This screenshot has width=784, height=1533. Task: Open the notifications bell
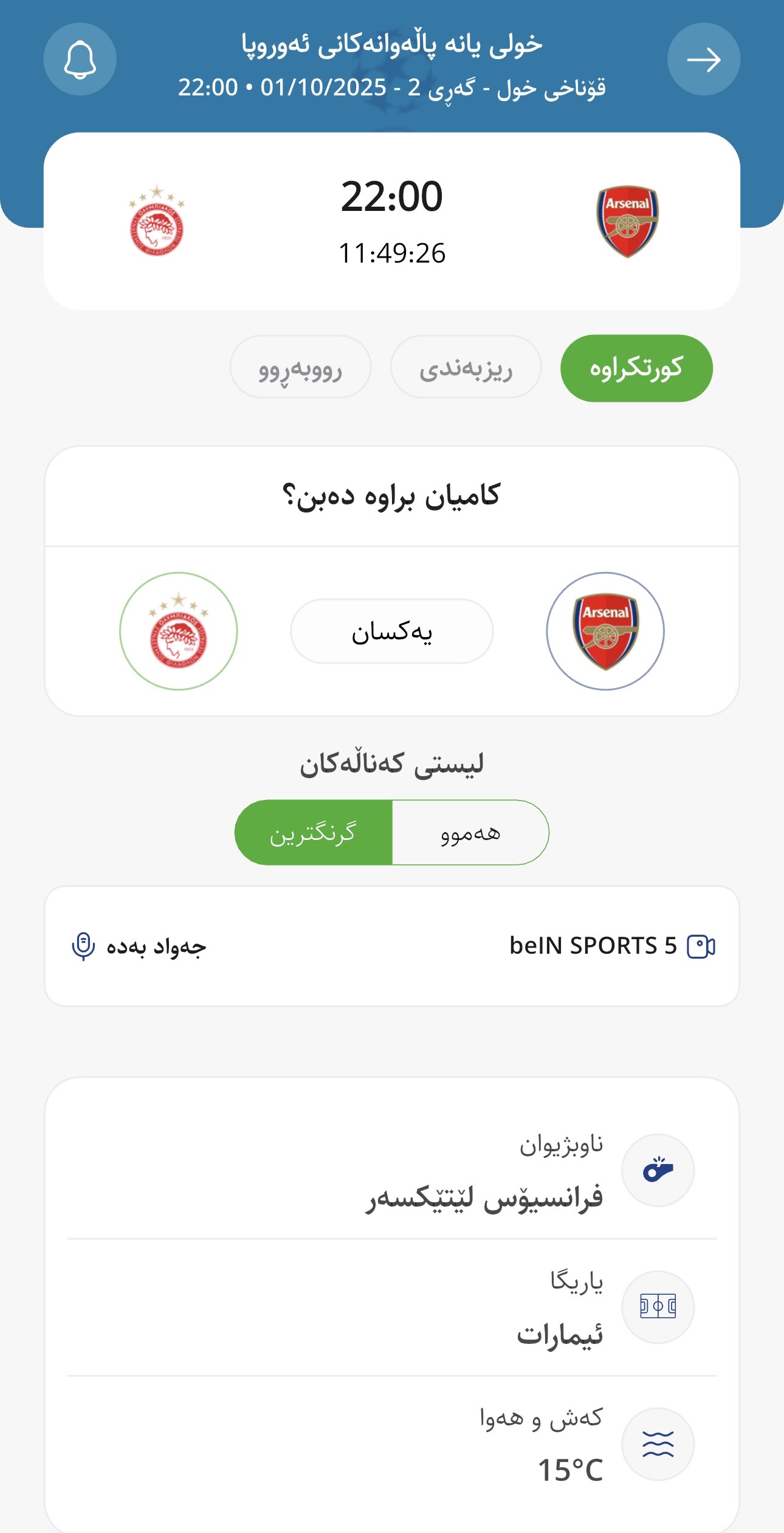click(x=80, y=60)
